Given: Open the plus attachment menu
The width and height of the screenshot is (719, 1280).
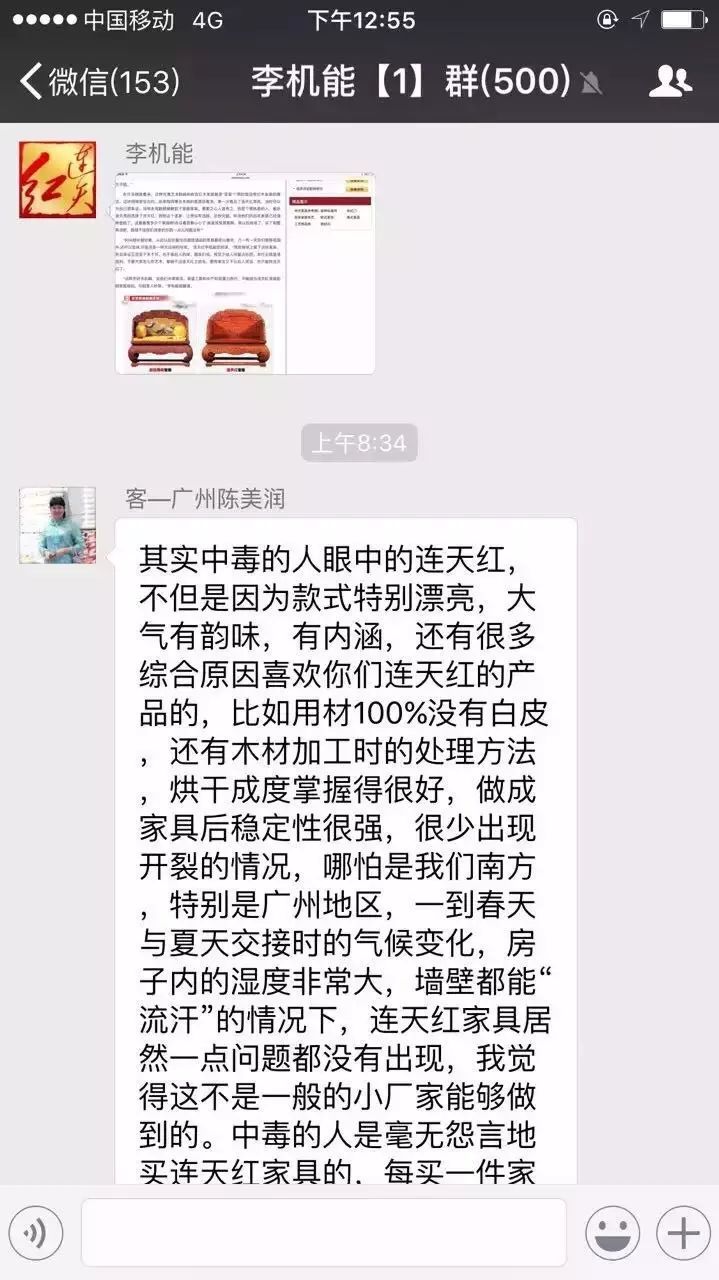Looking at the screenshot, I should coord(683,1233).
